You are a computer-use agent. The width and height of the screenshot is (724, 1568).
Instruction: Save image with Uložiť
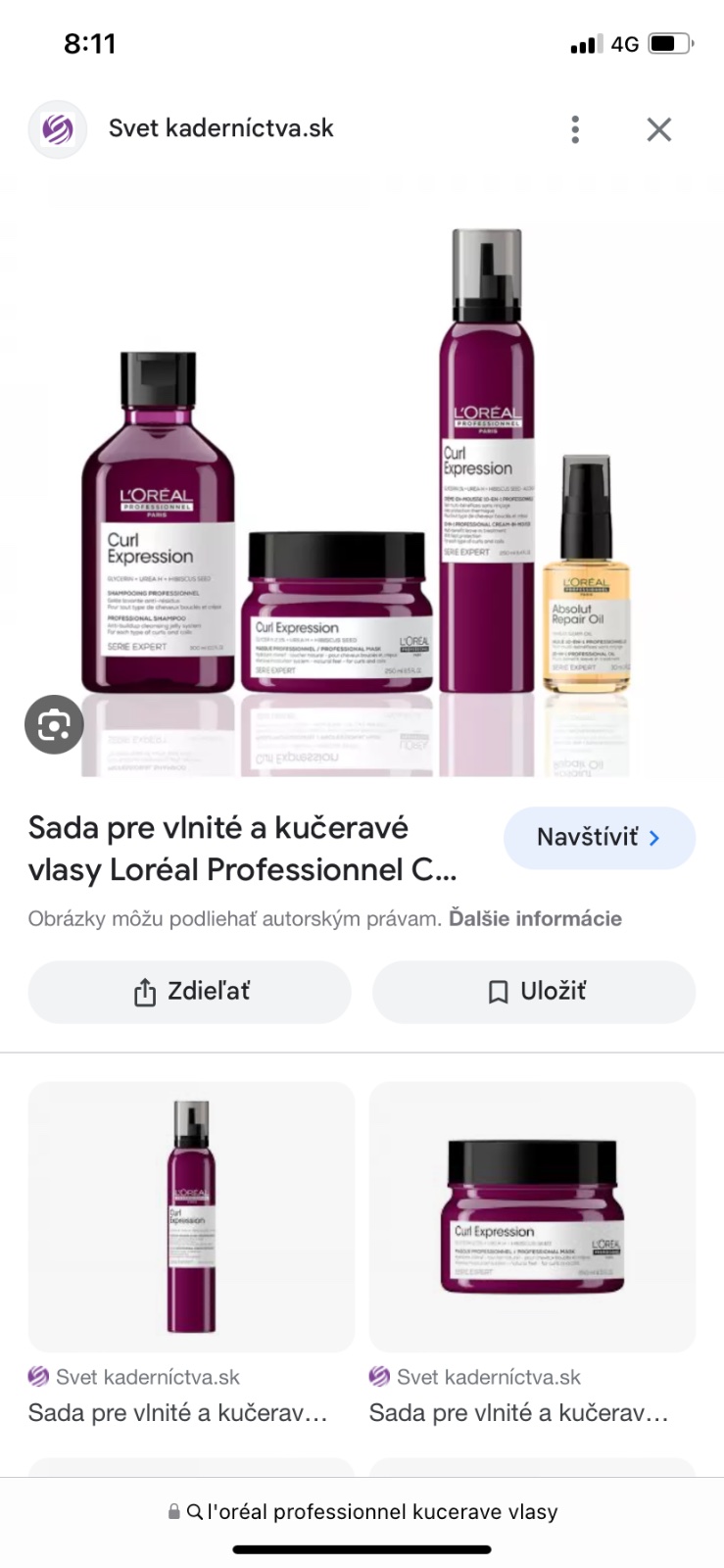pos(534,992)
